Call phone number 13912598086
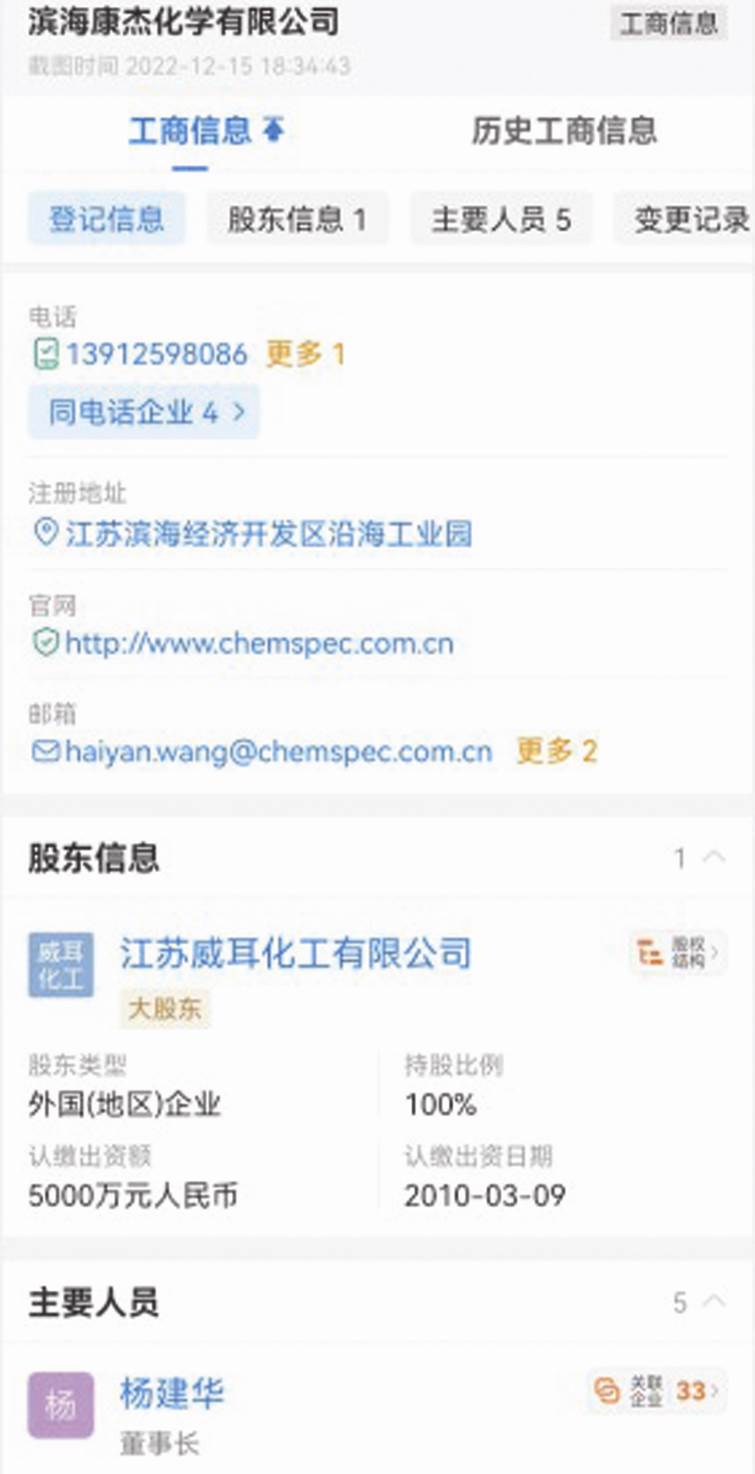Image resolution: width=755 pixels, height=1474 pixels. coord(156,354)
